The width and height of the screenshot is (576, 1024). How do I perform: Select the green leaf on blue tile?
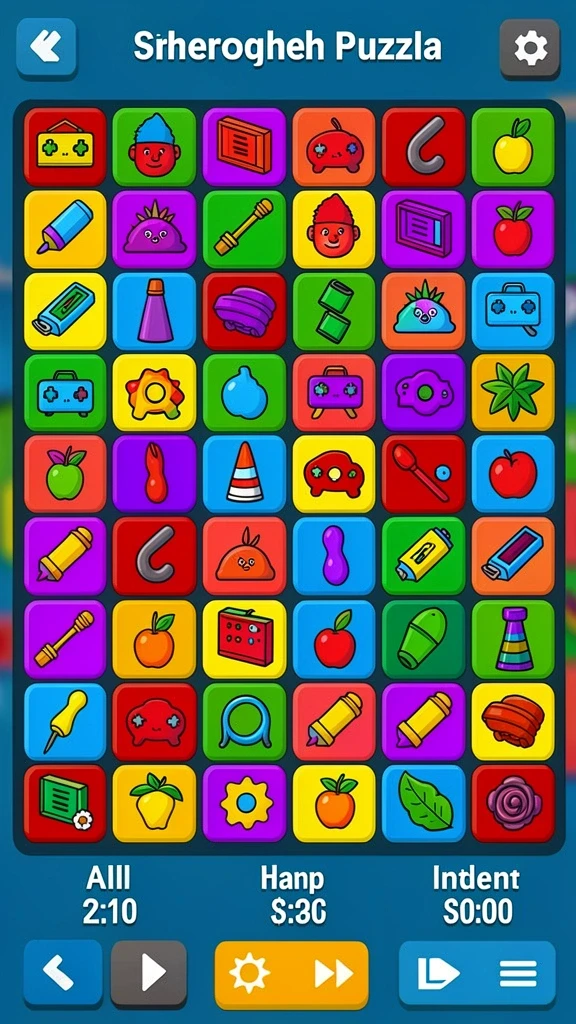[x=423, y=803]
